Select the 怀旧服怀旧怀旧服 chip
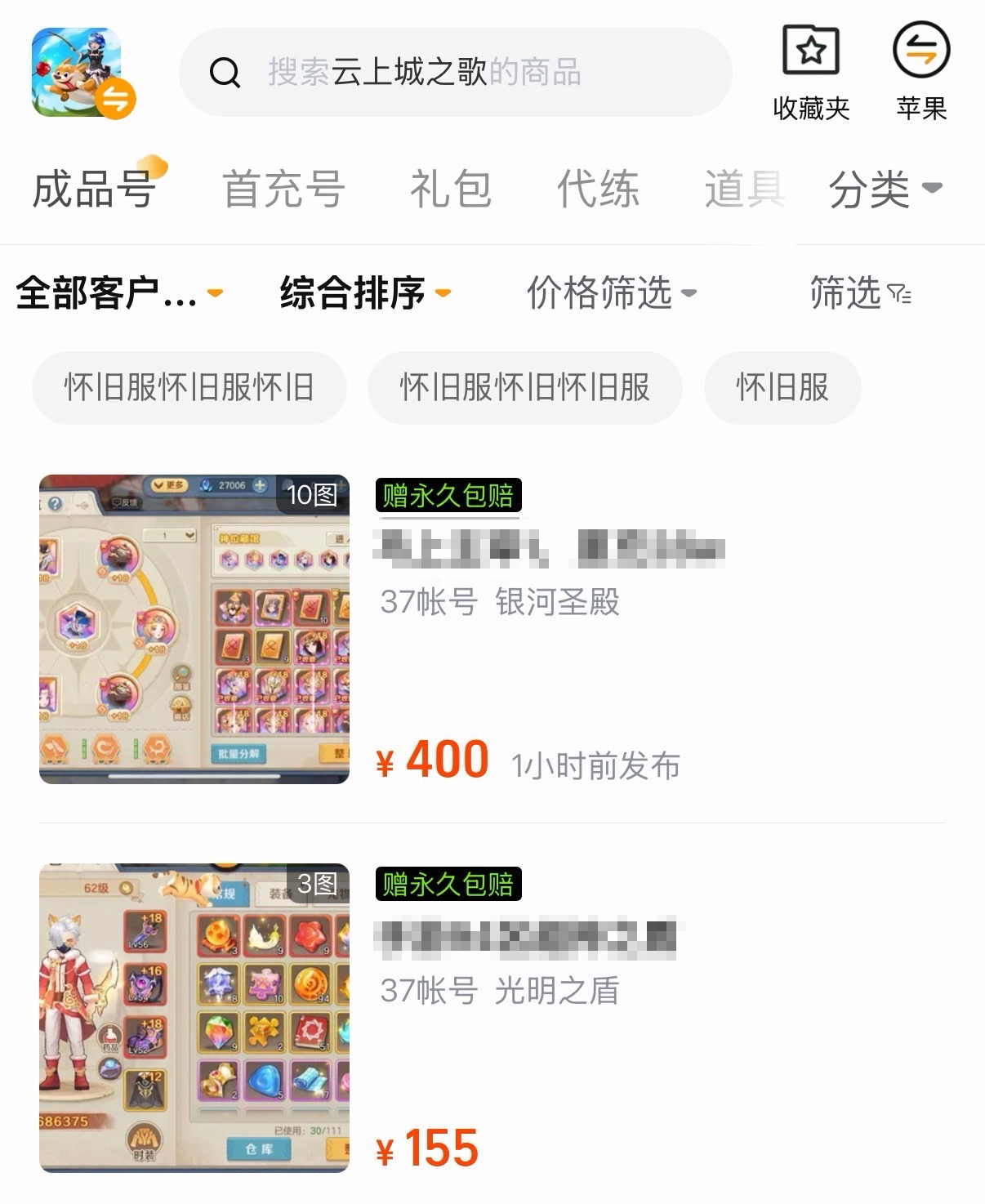 [x=524, y=387]
